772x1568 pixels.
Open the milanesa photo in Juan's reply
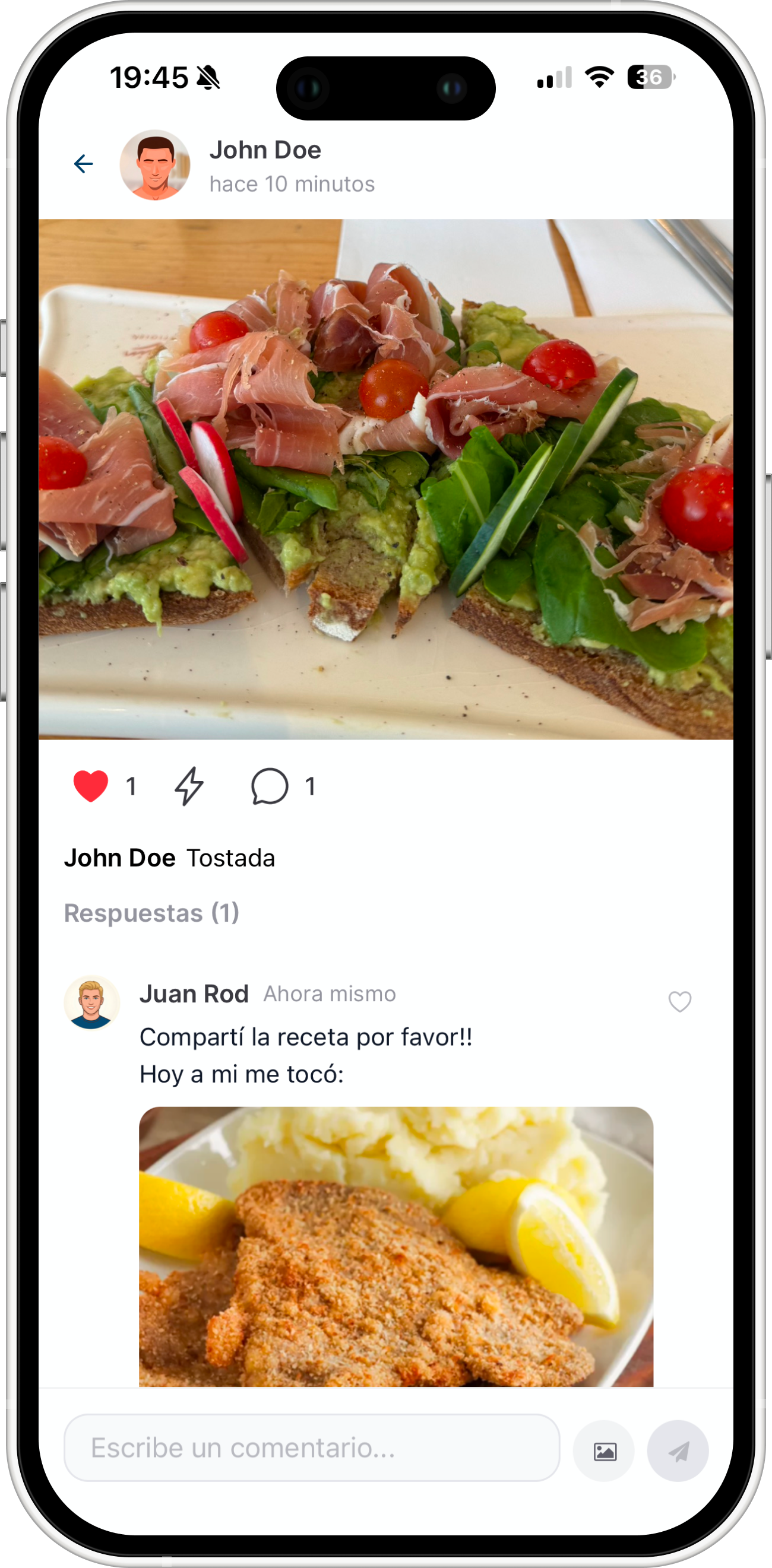[396, 1245]
